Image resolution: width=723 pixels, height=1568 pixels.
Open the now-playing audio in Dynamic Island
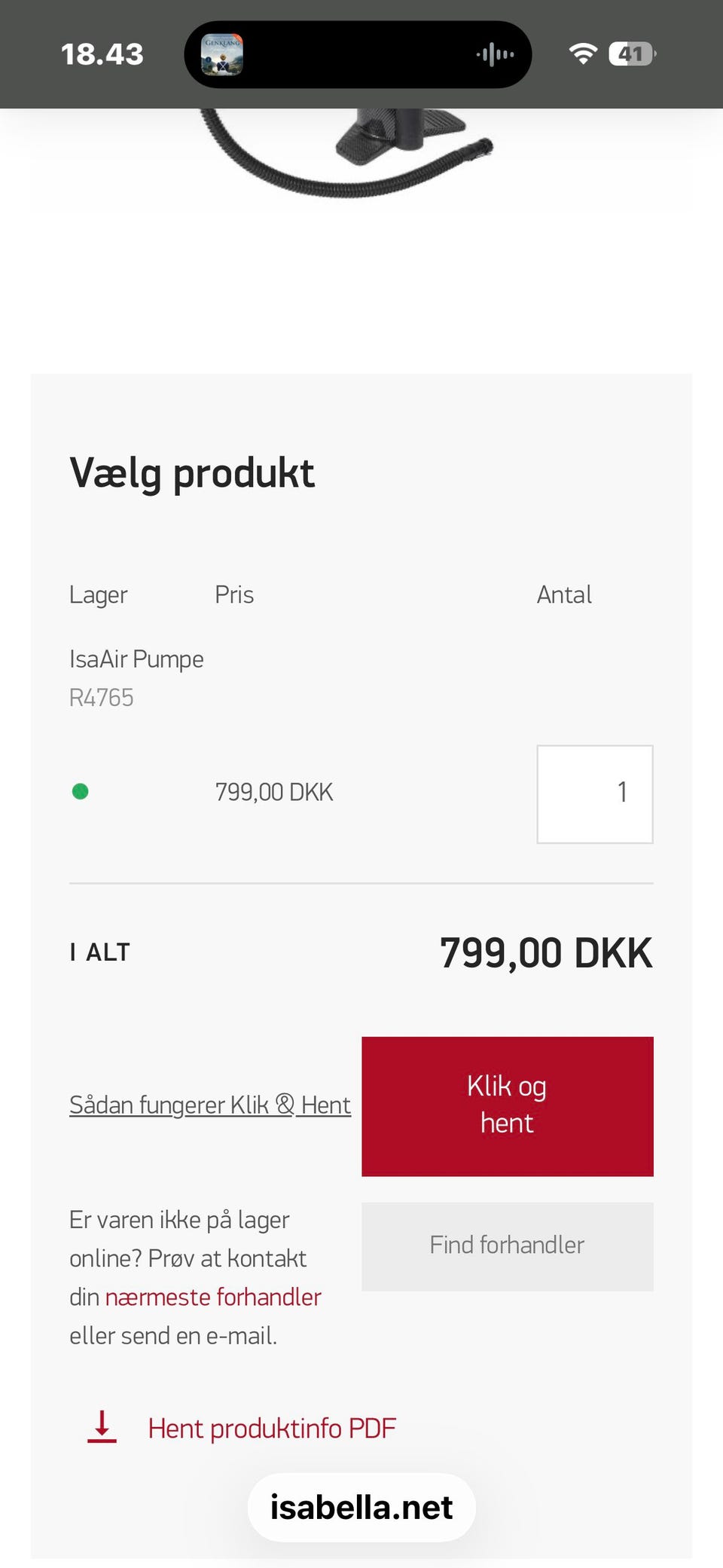(358, 54)
